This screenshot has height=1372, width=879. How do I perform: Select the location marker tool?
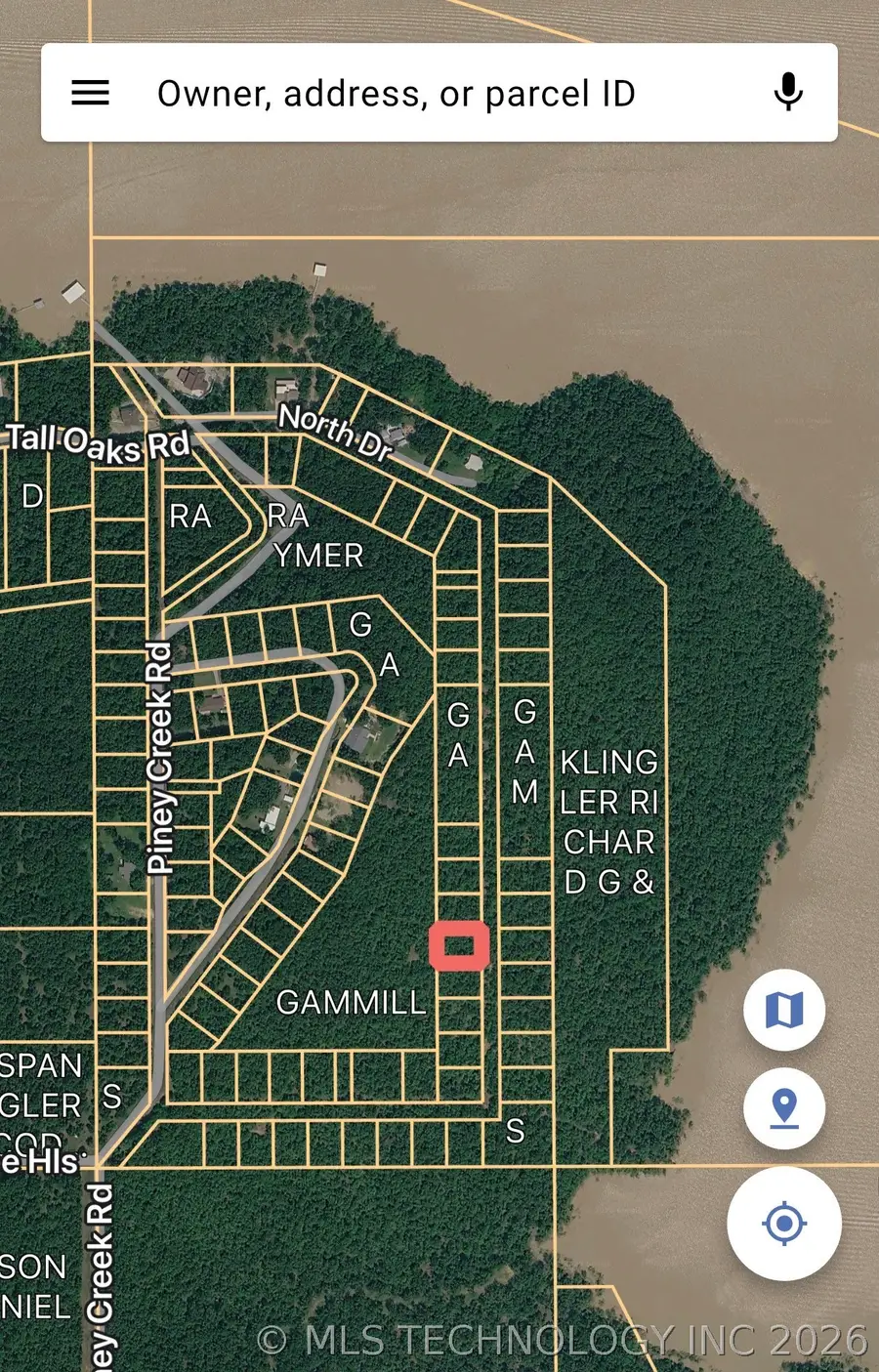click(784, 1108)
